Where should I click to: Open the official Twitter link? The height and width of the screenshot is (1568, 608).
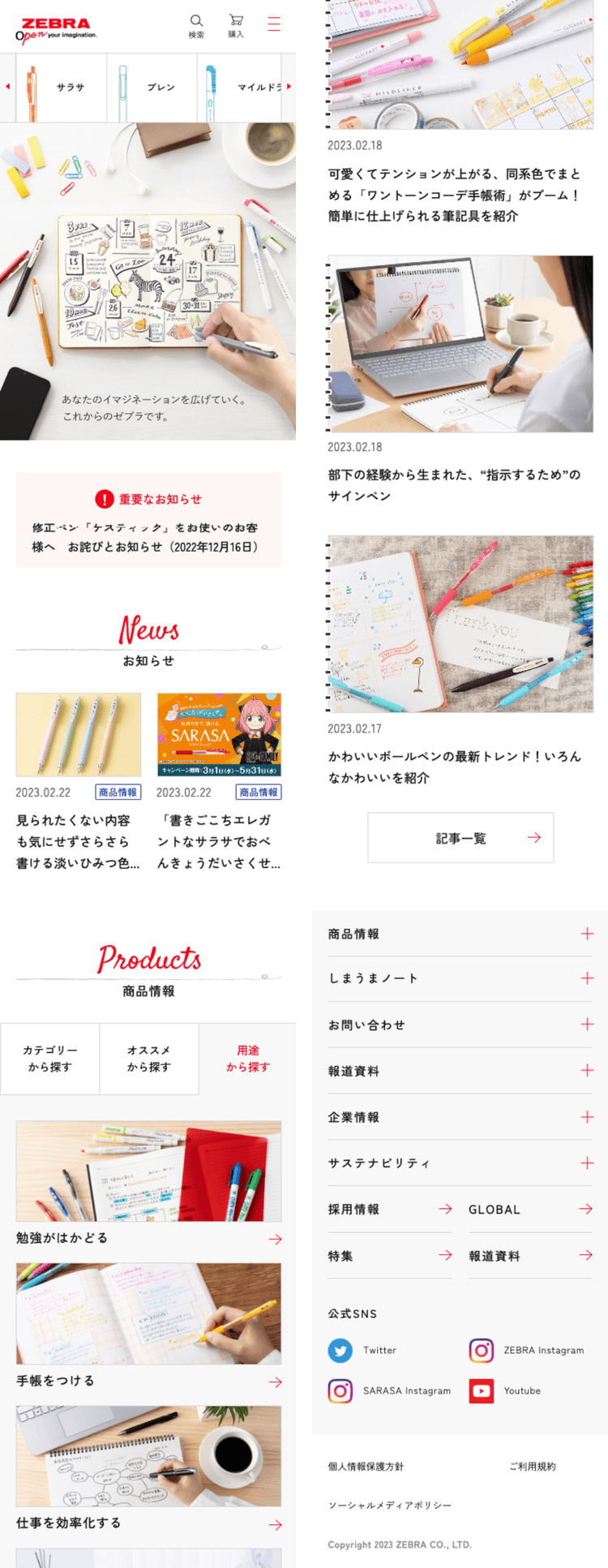coord(363,1351)
